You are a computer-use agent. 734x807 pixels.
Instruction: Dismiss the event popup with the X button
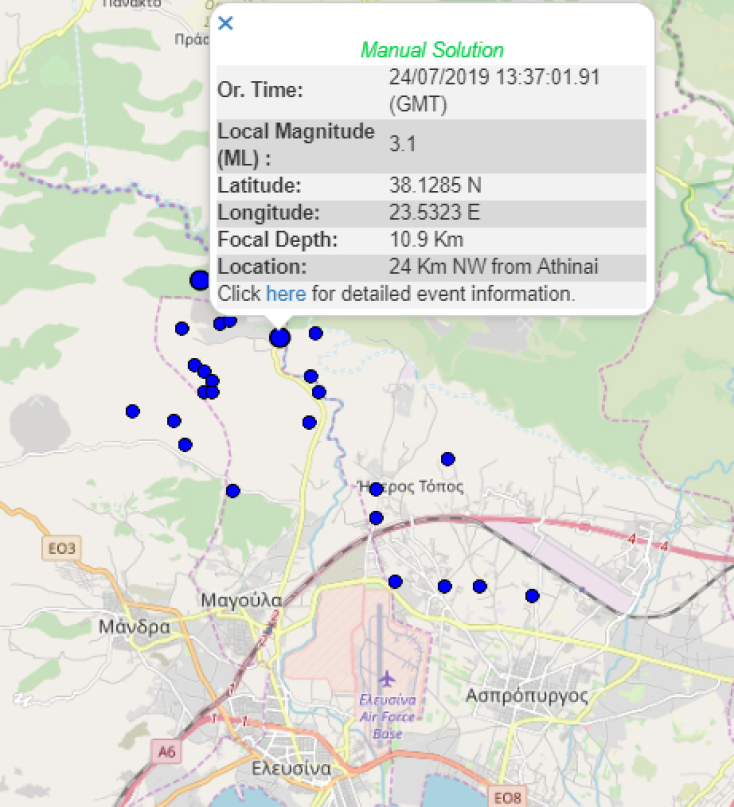[225, 23]
